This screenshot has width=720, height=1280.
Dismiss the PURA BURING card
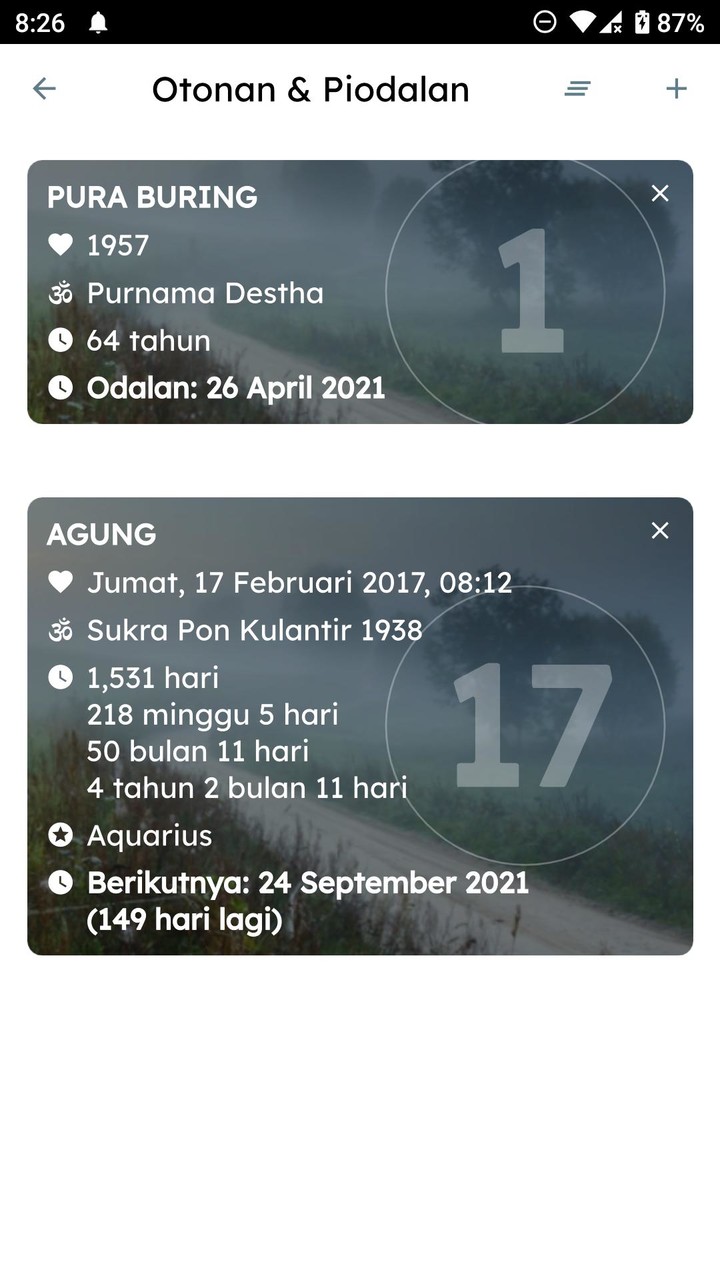(x=659, y=193)
